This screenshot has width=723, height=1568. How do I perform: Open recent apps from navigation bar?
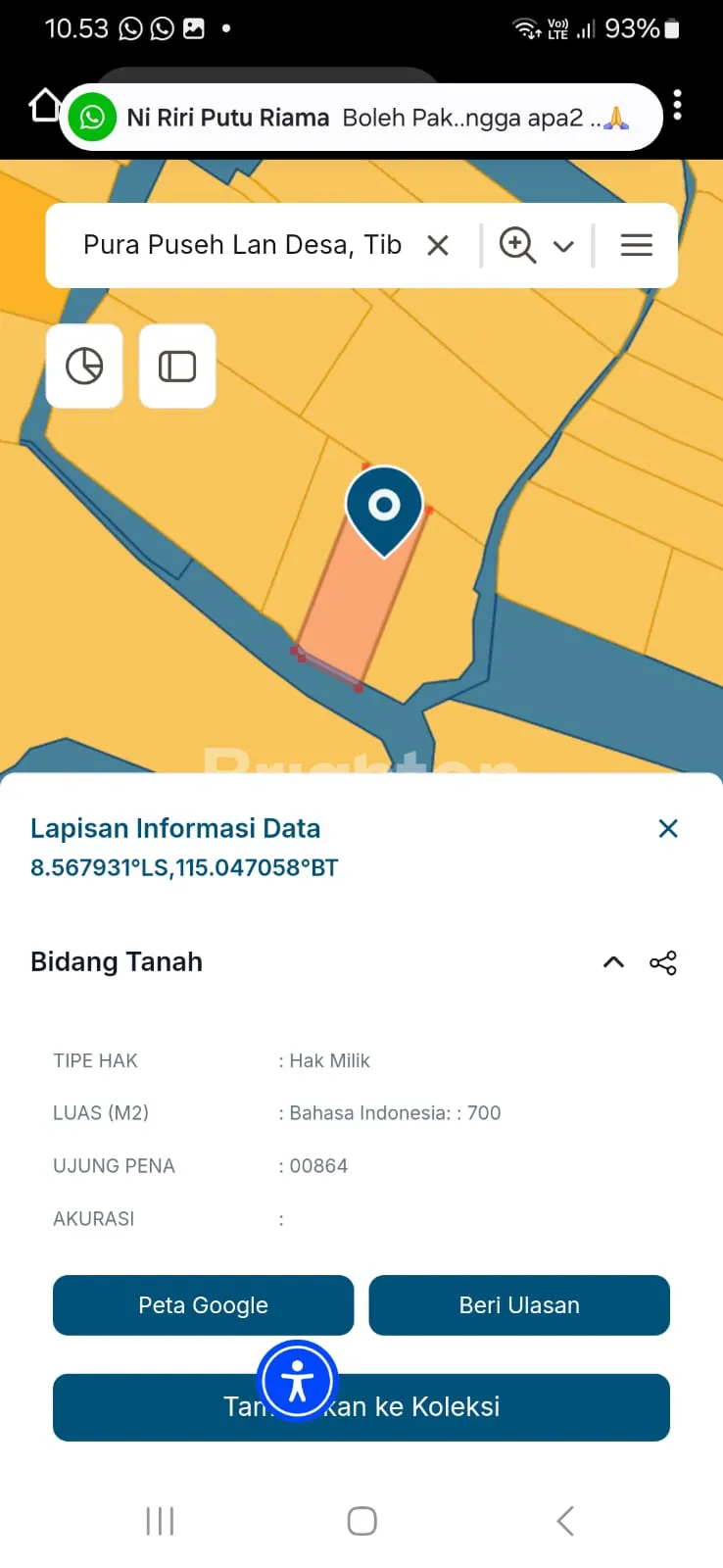pyautogui.click(x=160, y=1521)
